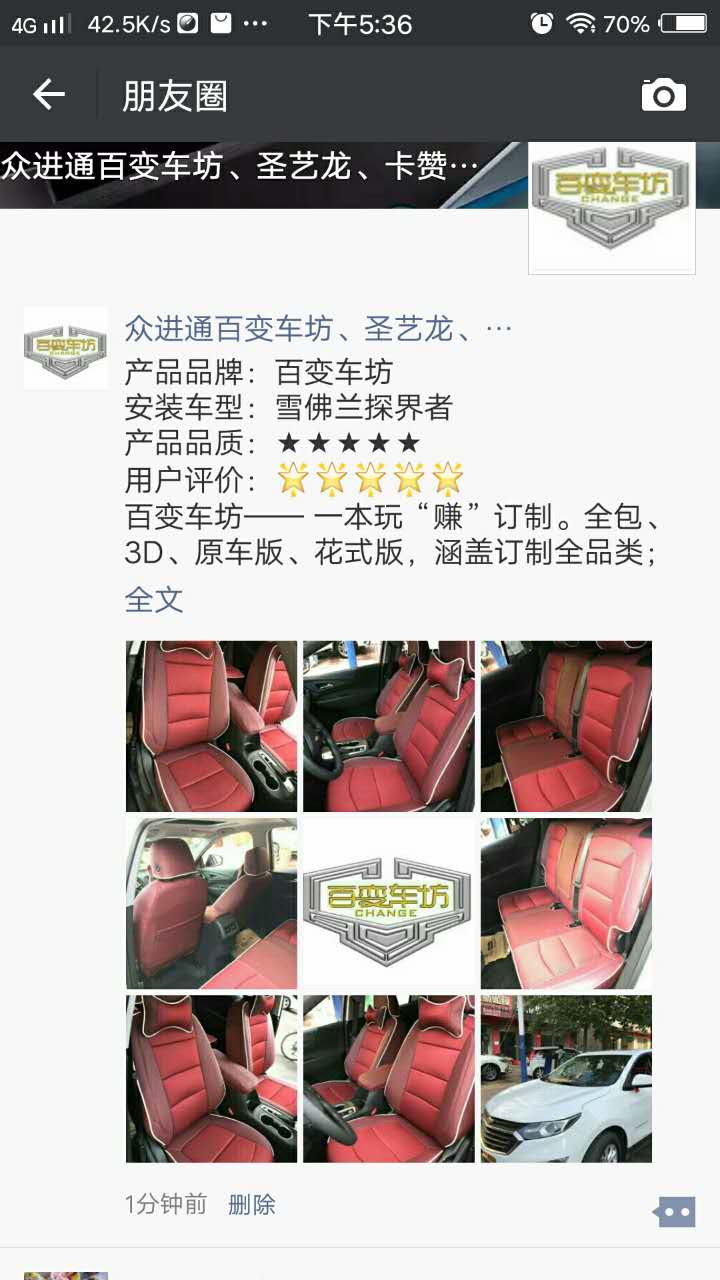Open the camera to post a moment

[x=663, y=95]
